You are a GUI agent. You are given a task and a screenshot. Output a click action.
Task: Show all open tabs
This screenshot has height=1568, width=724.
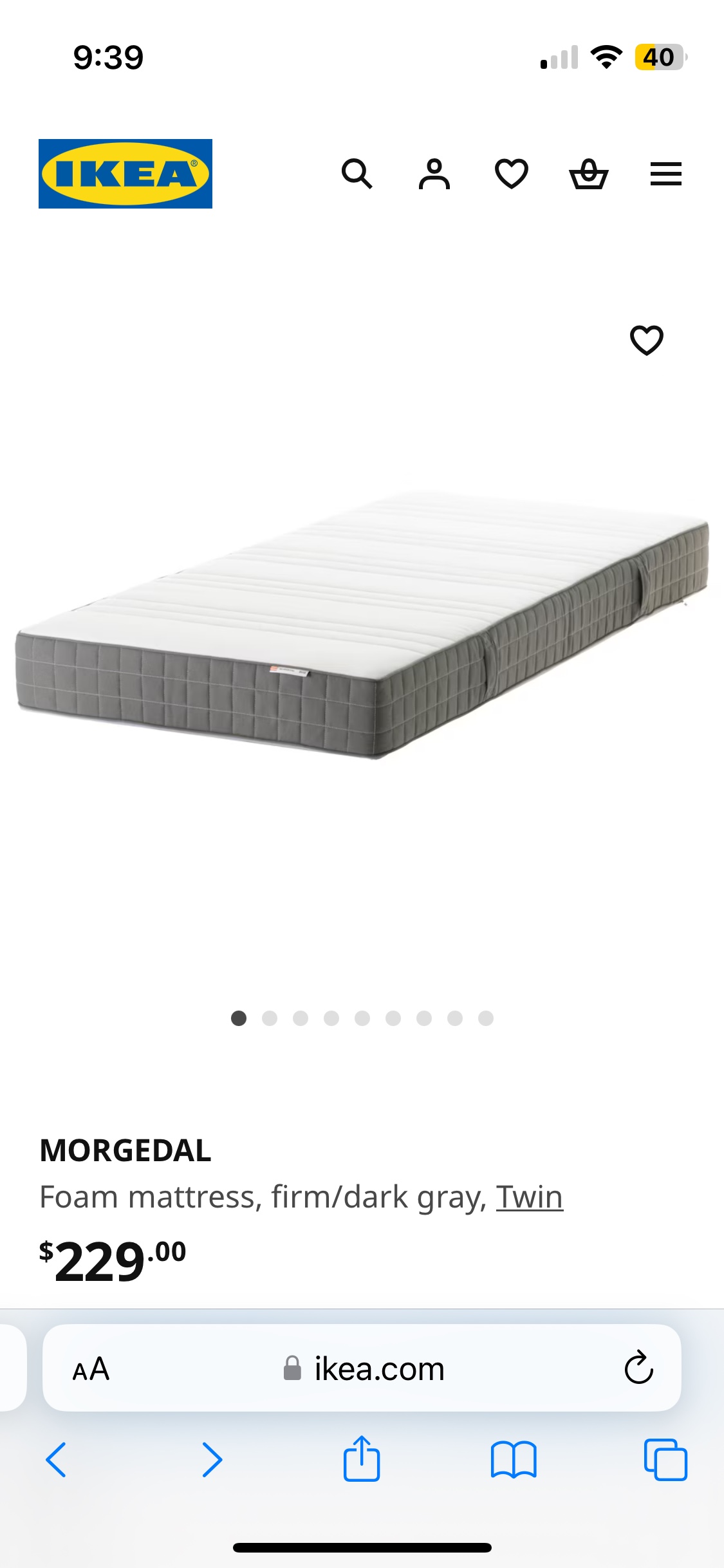tap(665, 1459)
